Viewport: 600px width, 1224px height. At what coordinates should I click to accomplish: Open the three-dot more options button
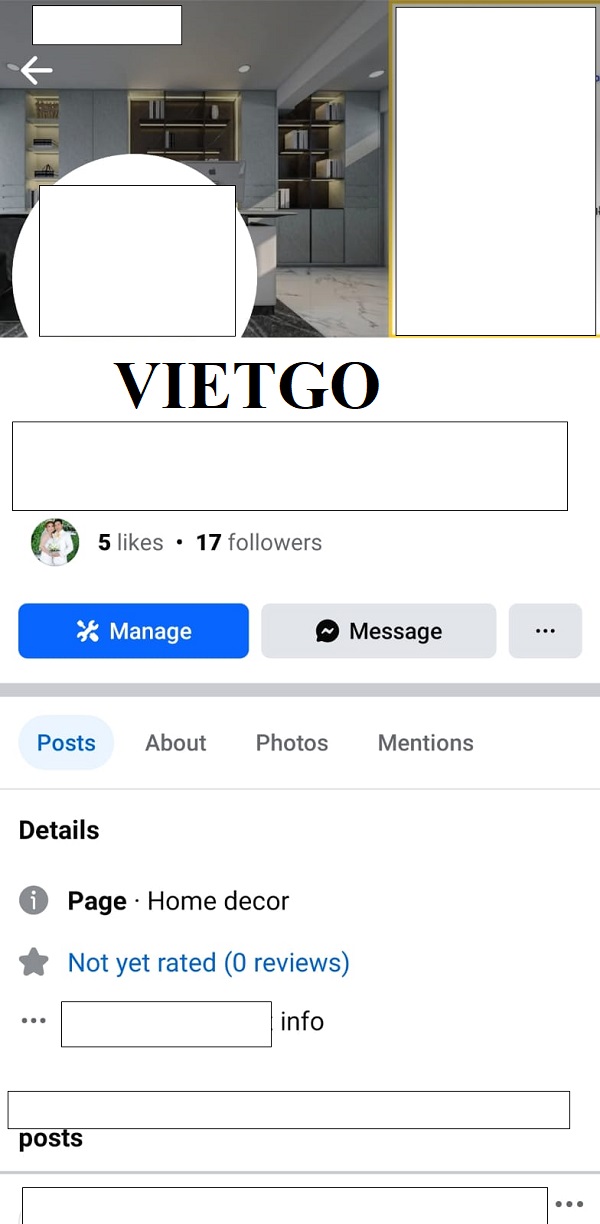545,631
